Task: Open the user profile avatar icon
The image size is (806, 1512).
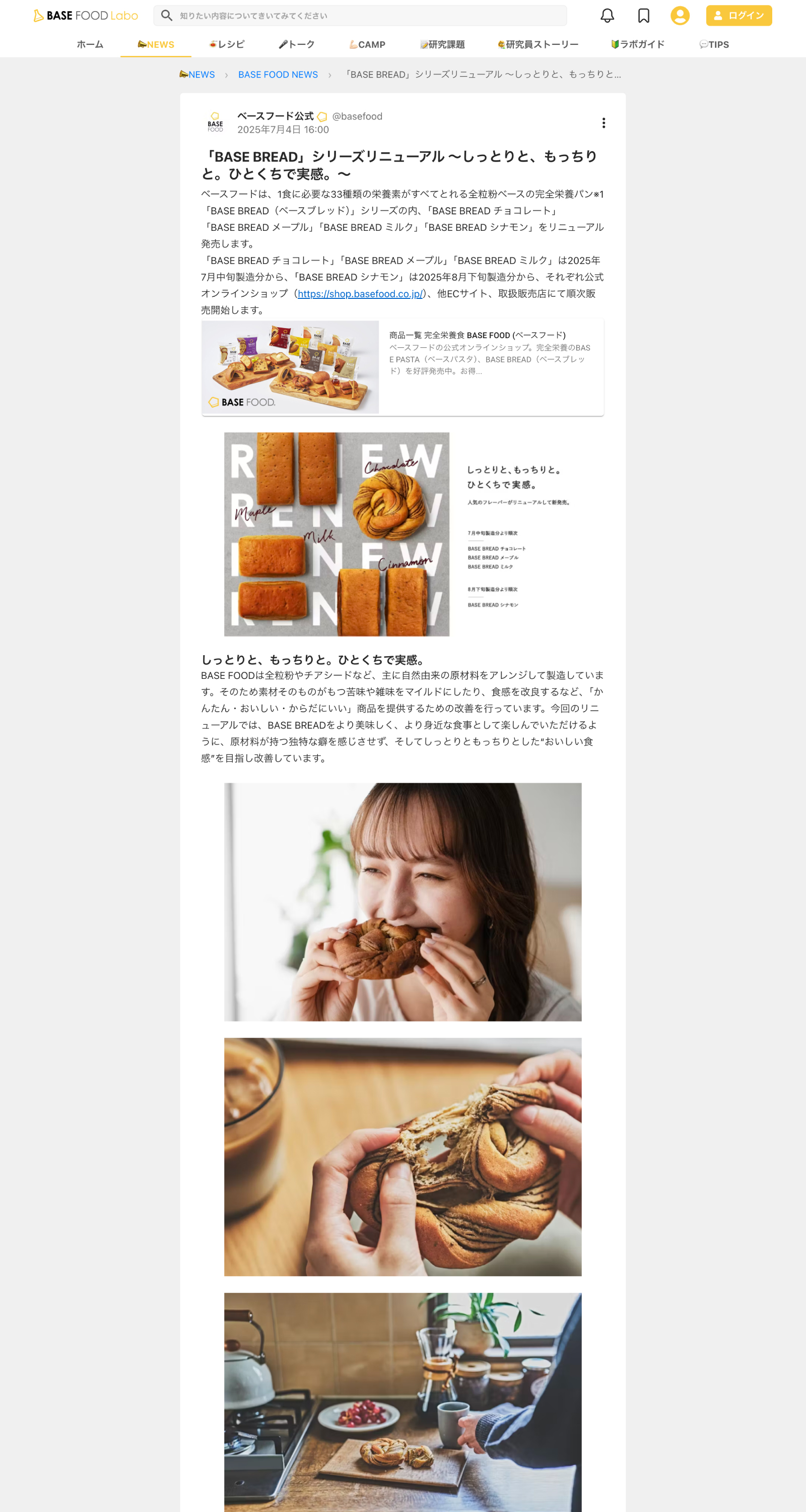Action: (680, 16)
